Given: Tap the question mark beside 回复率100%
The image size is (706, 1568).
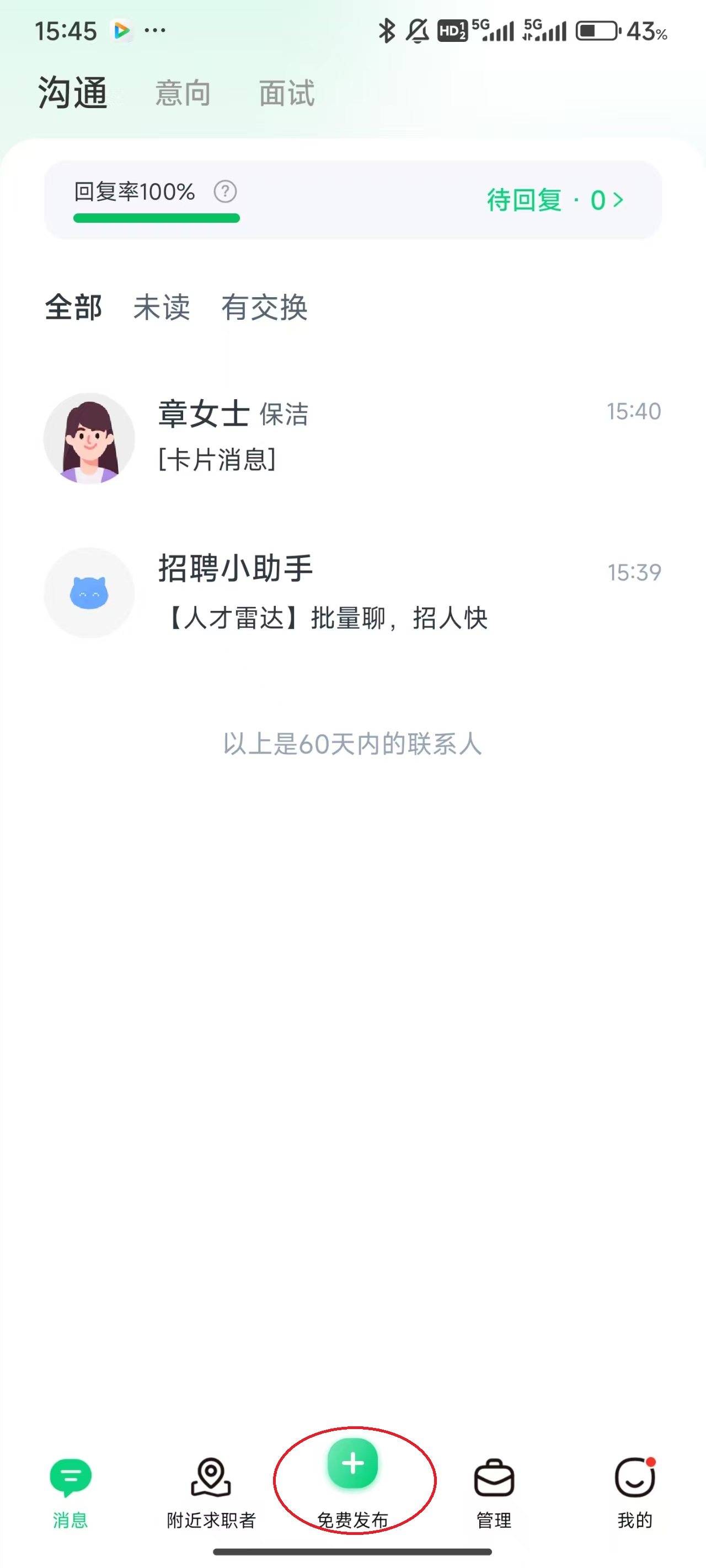Looking at the screenshot, I should [x=226, y=192].
